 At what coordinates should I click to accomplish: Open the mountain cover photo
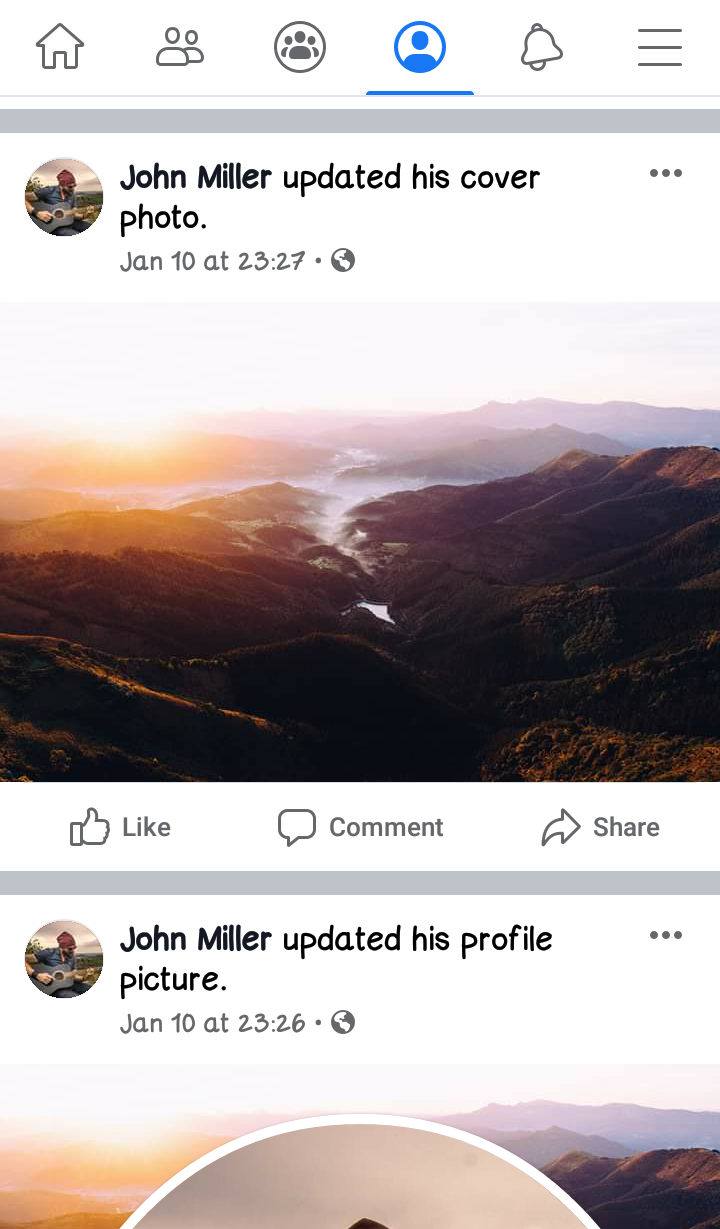[x=360, y=541]
